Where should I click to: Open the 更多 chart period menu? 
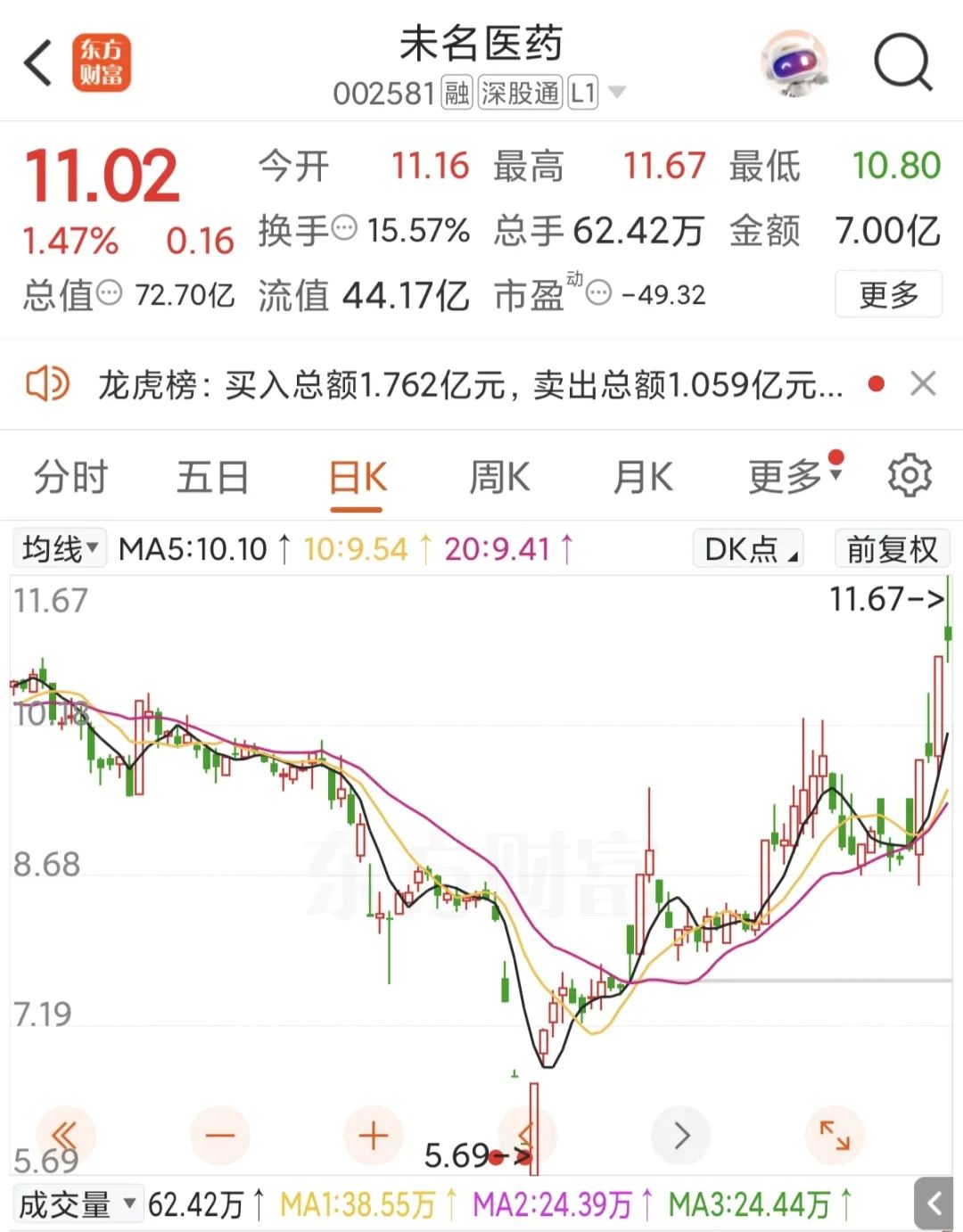[x=793, y=476]
